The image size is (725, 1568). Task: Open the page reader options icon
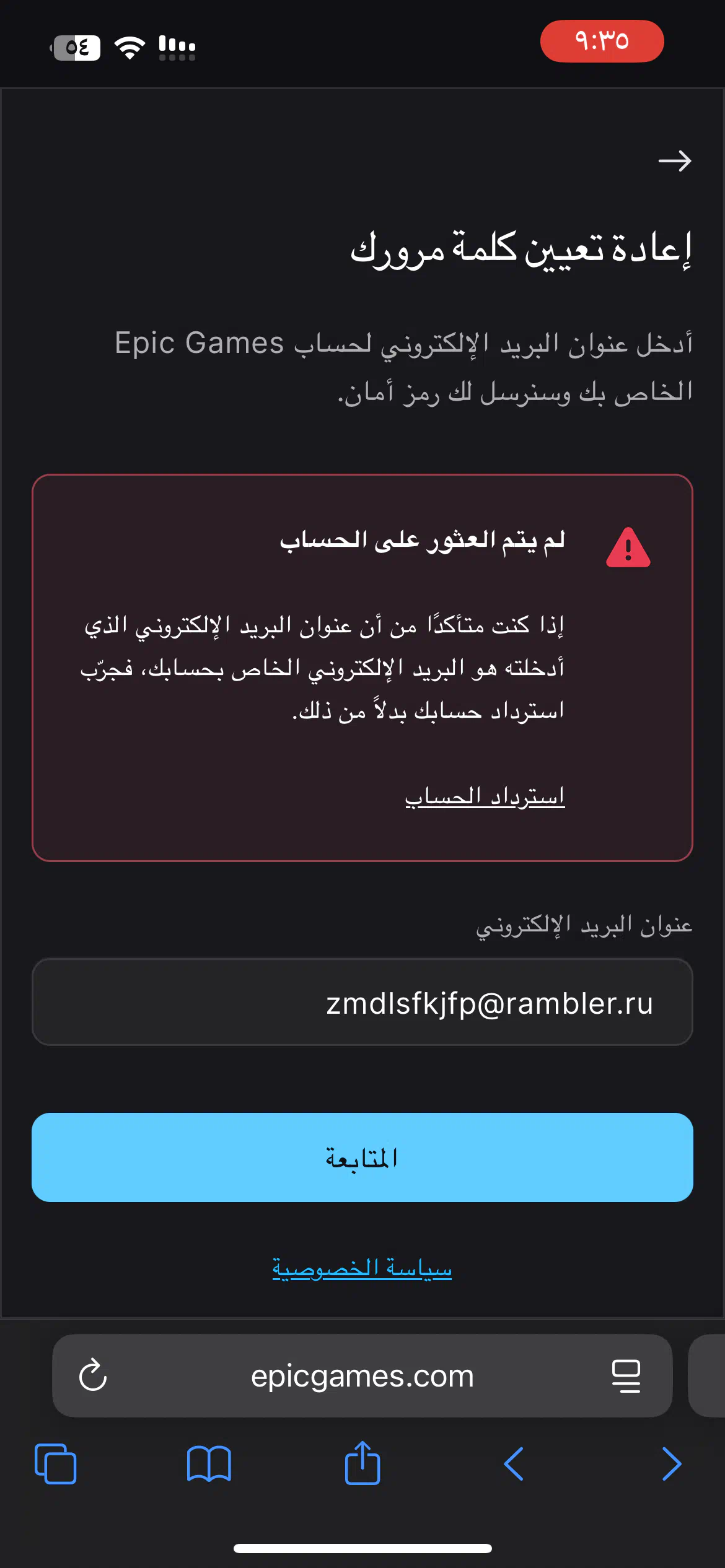pos(626,1376)
